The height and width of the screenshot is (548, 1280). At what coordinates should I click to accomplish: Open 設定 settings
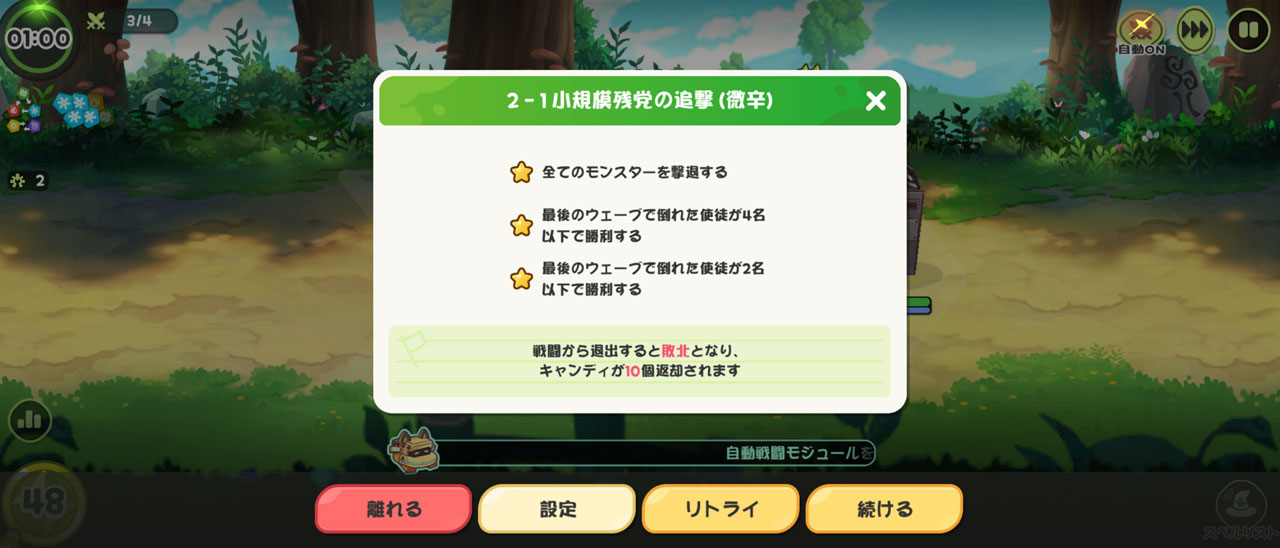point(557,509)
